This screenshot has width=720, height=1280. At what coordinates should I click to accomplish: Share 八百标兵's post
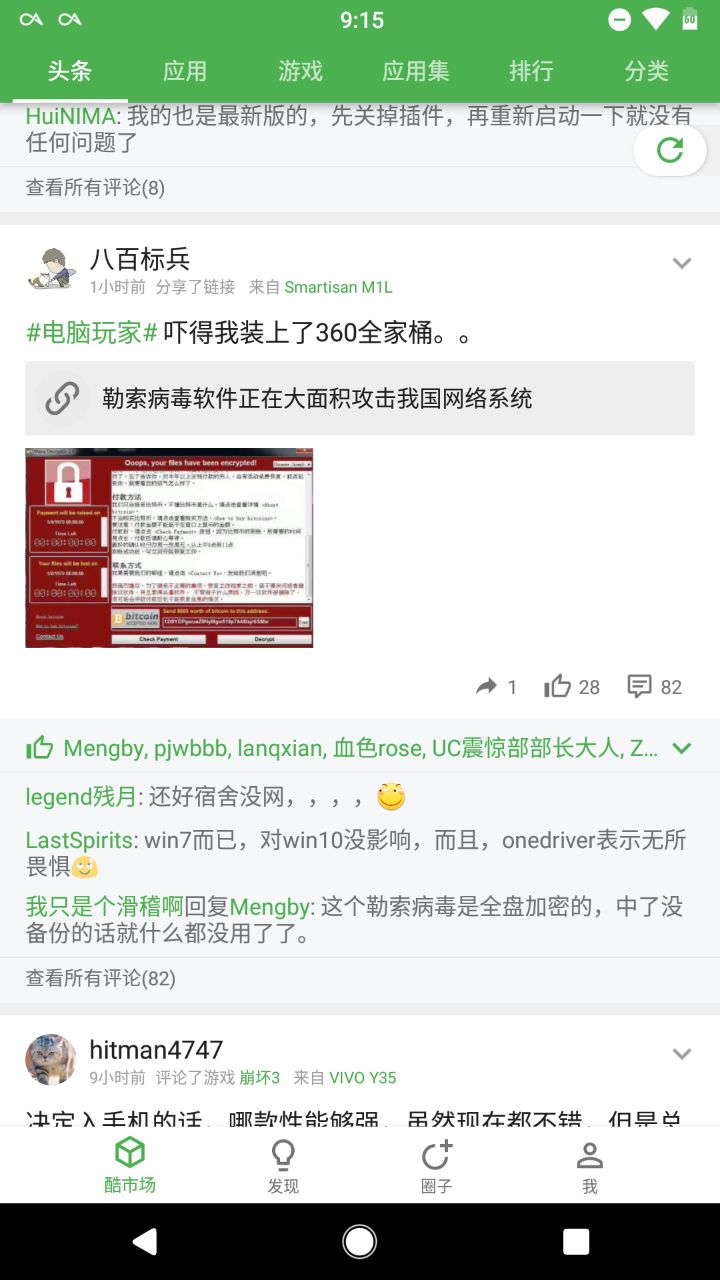click(x=496, y=687)
